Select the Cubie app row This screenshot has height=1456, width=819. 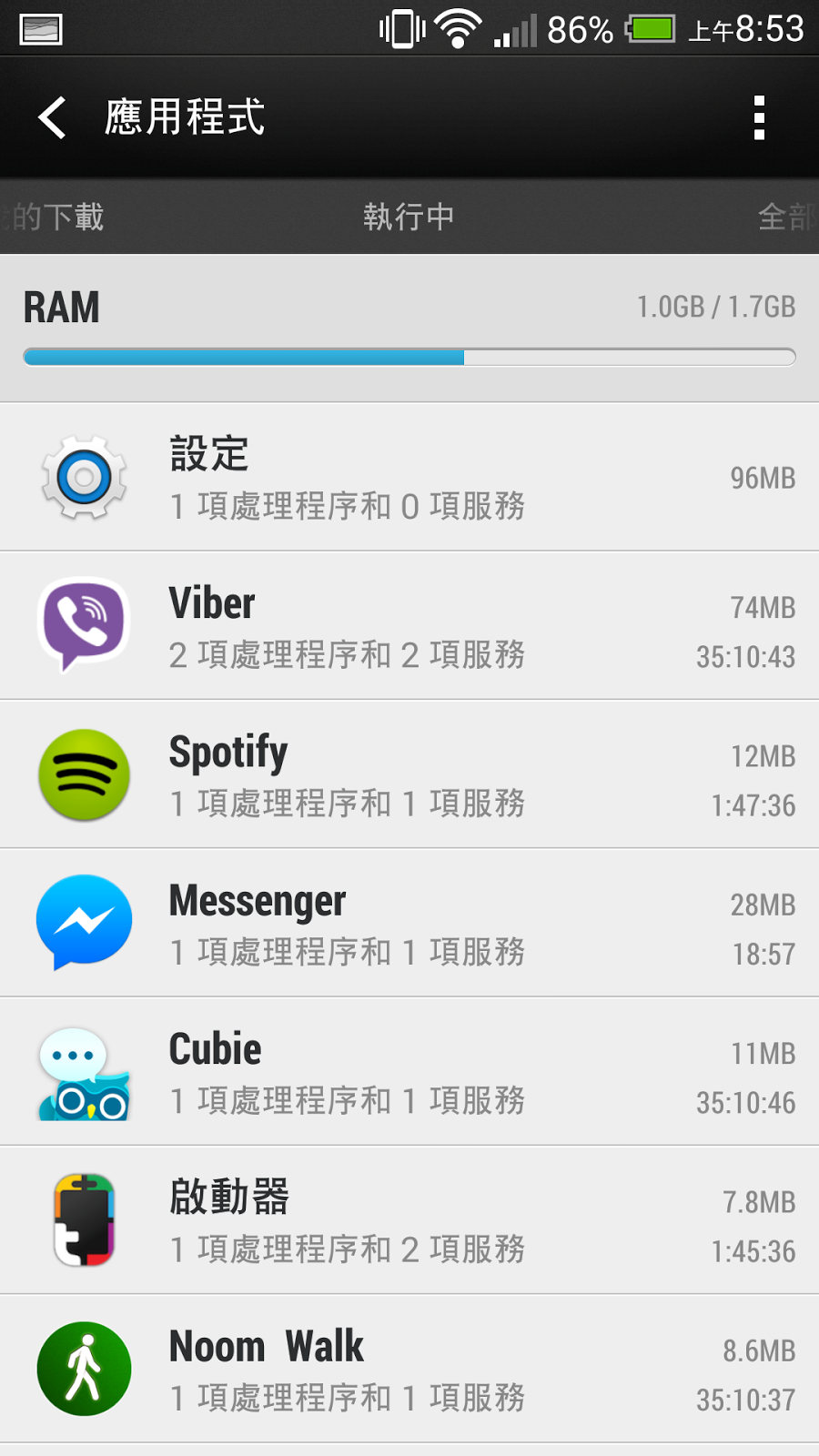click(x=409, y=1072)
